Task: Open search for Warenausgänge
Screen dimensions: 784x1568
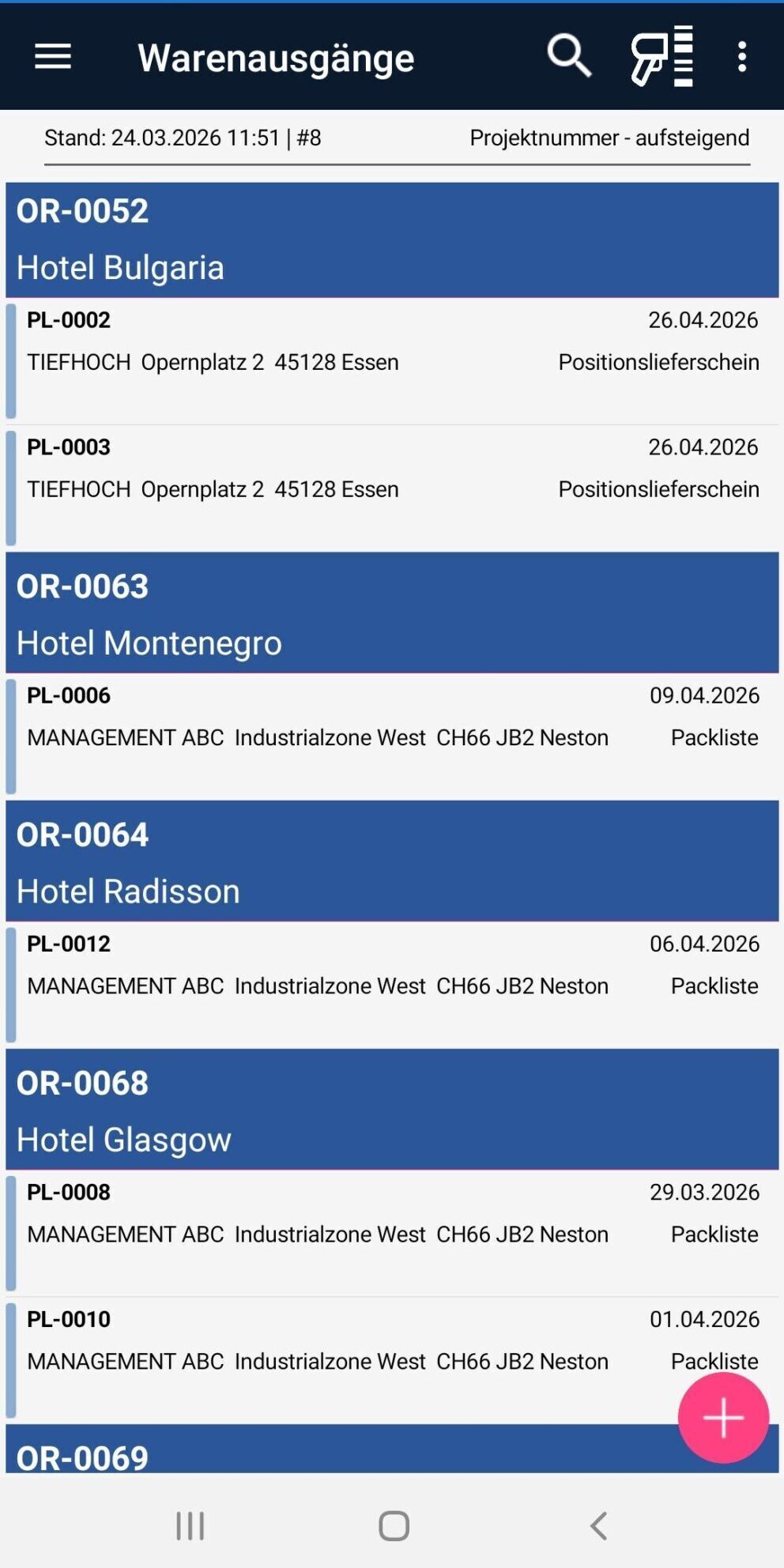Action: [x=568, y=56]
